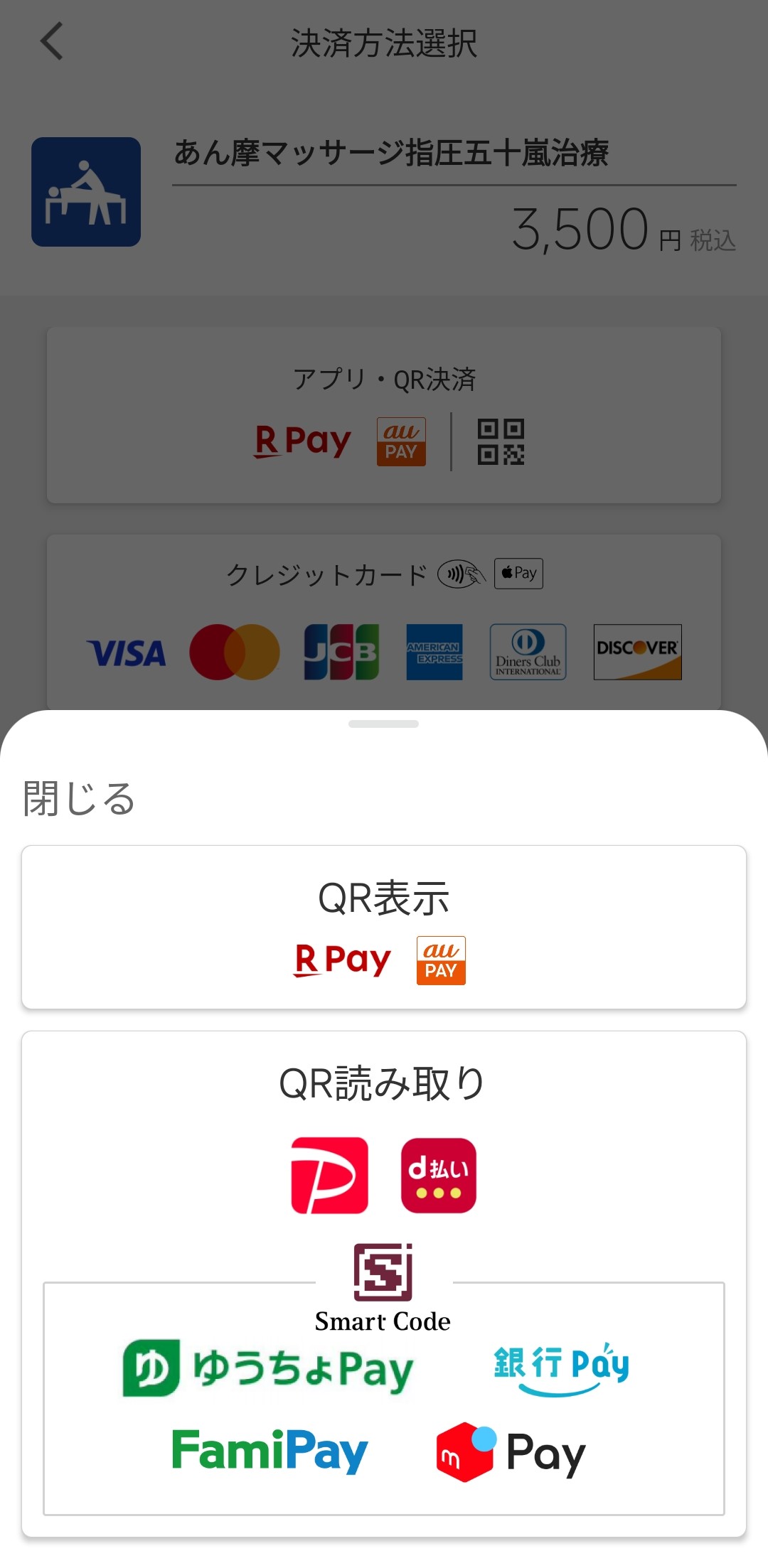Select the アプリ・QR決済 card

[384, 416]
